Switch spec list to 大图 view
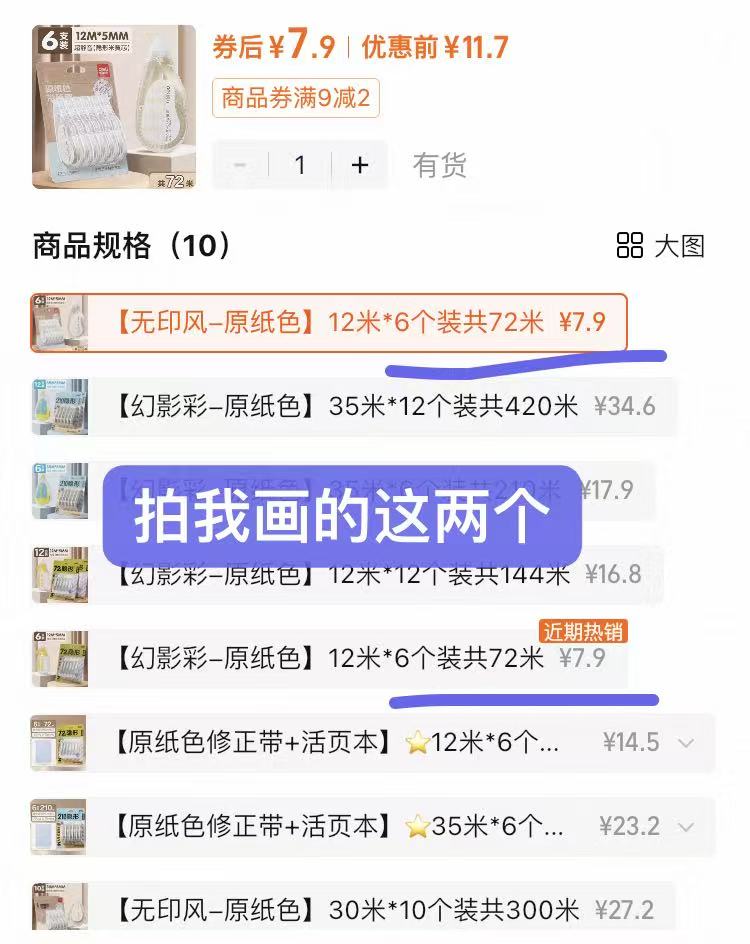This screenshot has height=944, width=750. pyautogui.click(x=661, y=246)
